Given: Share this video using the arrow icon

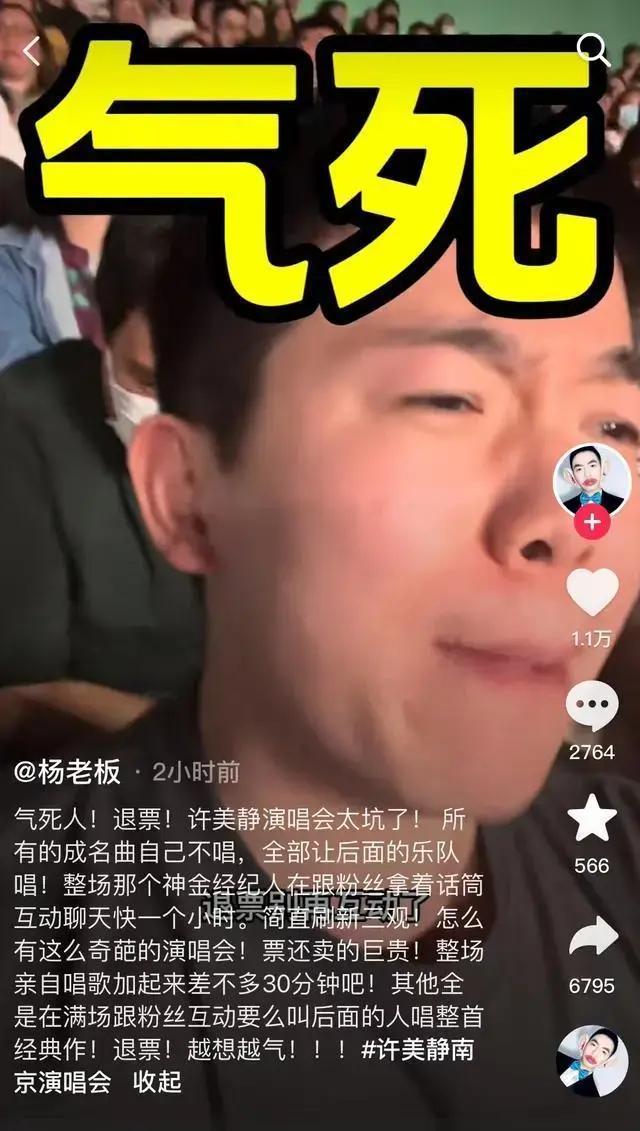Looking at the screenshot, I should 592,938.
